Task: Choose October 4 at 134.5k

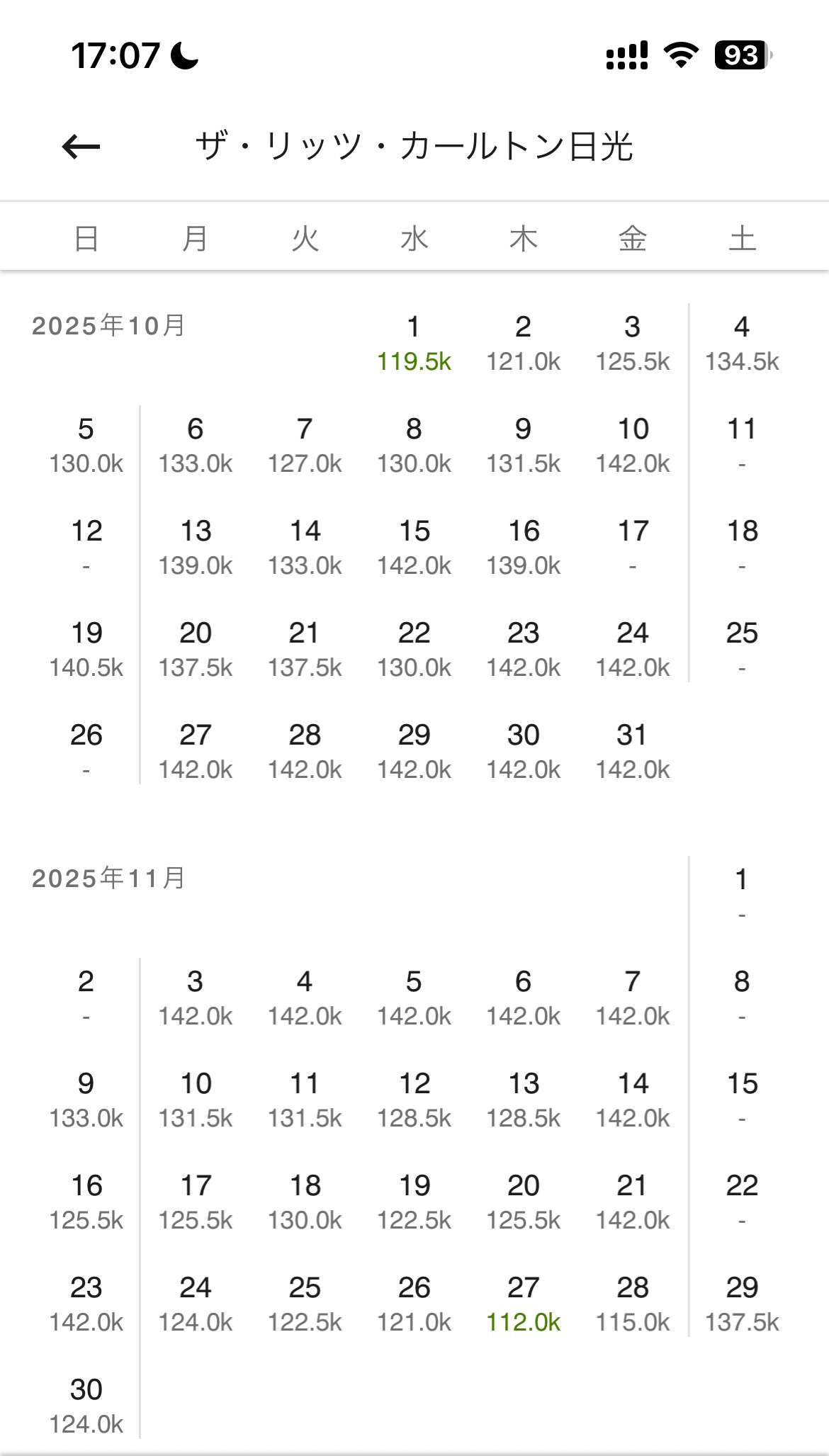Action: click(x=742, y=344)
